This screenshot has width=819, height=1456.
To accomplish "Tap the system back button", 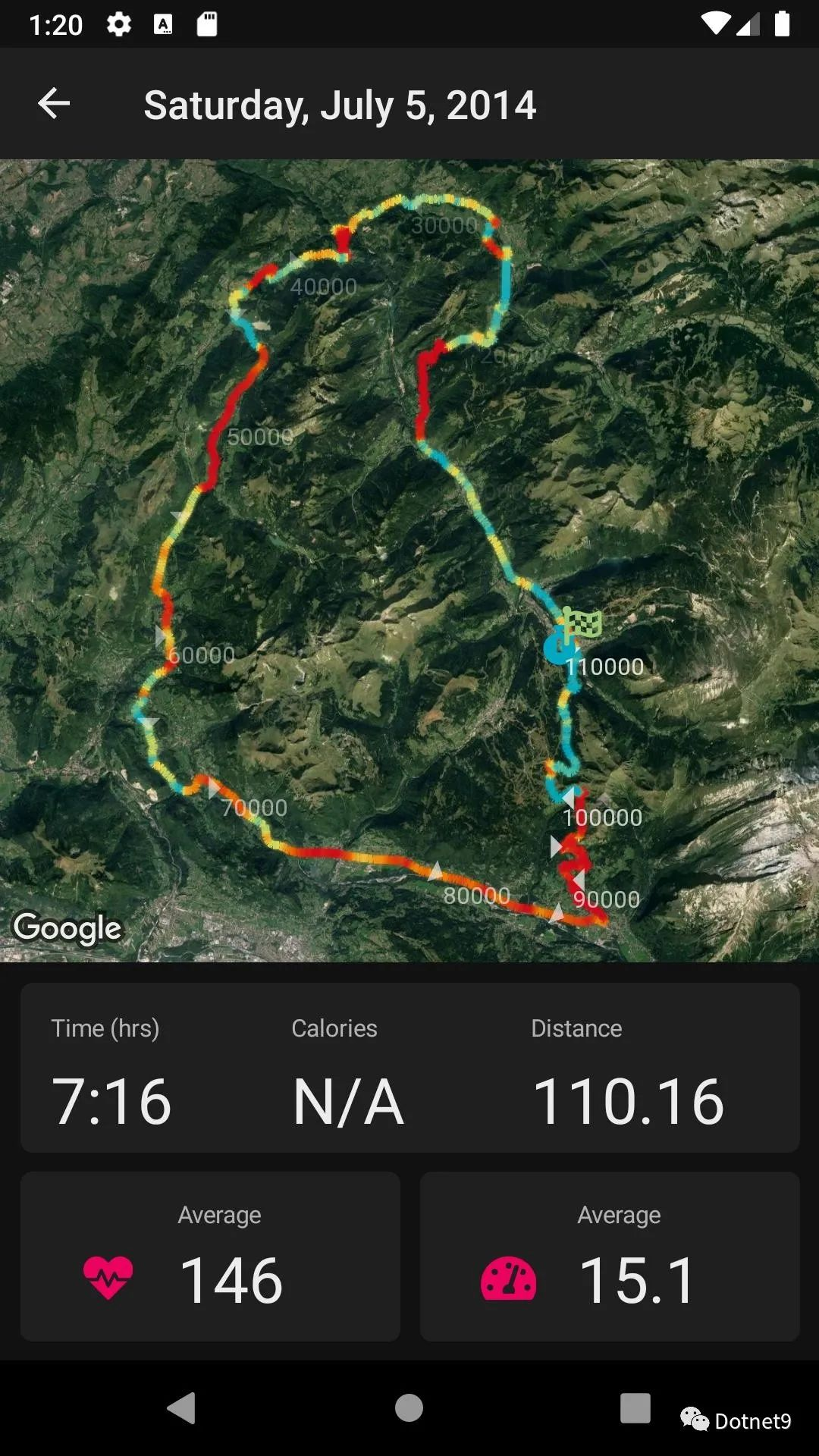I will 181,1408.
